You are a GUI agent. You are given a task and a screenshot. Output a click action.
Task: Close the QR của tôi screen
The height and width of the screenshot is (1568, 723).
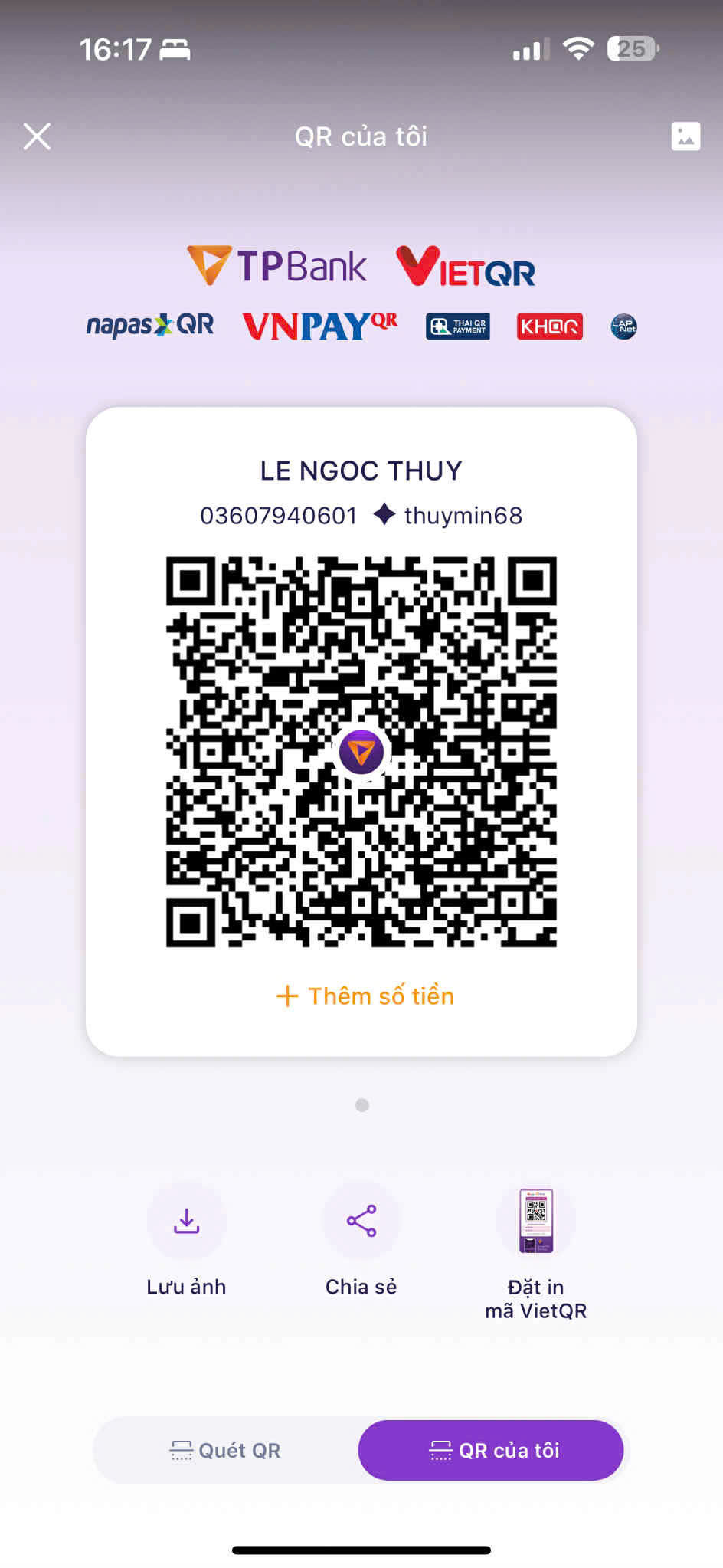click(x=37, y=136)
